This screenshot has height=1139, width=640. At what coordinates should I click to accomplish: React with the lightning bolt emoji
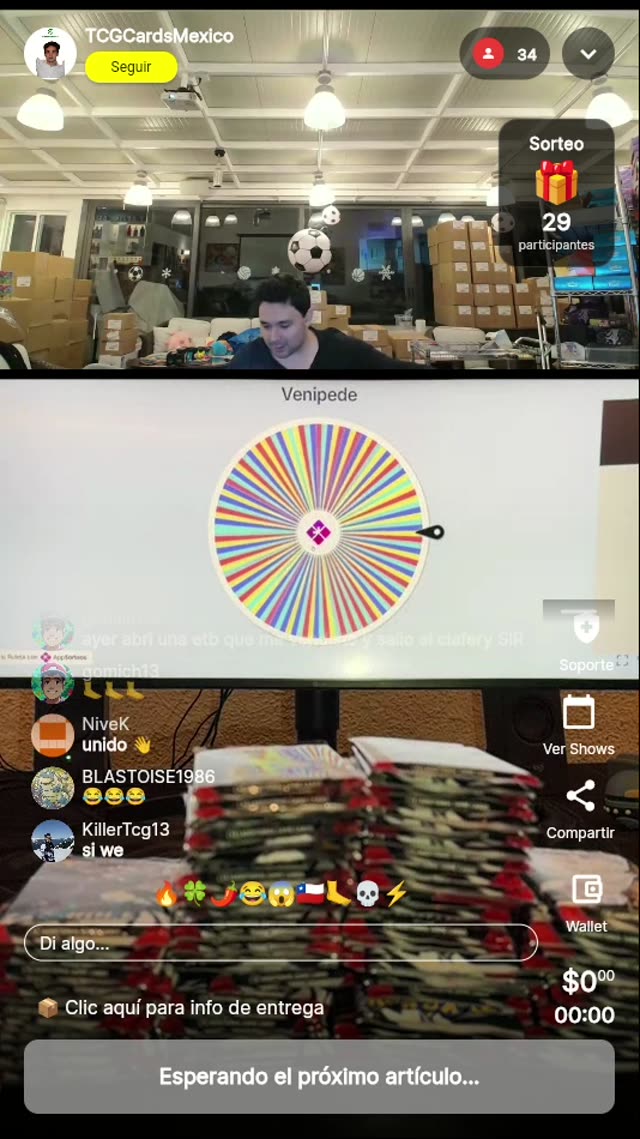pos(396,894)
